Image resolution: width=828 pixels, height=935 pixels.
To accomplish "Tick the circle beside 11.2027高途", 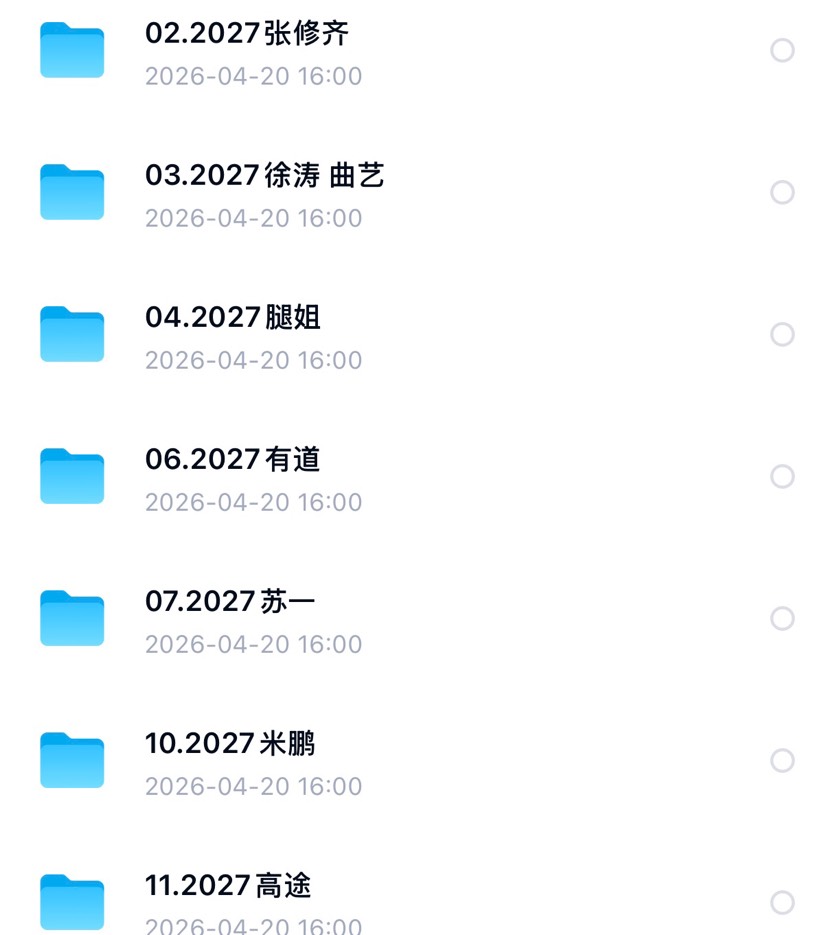I will [x=782, y=902].
